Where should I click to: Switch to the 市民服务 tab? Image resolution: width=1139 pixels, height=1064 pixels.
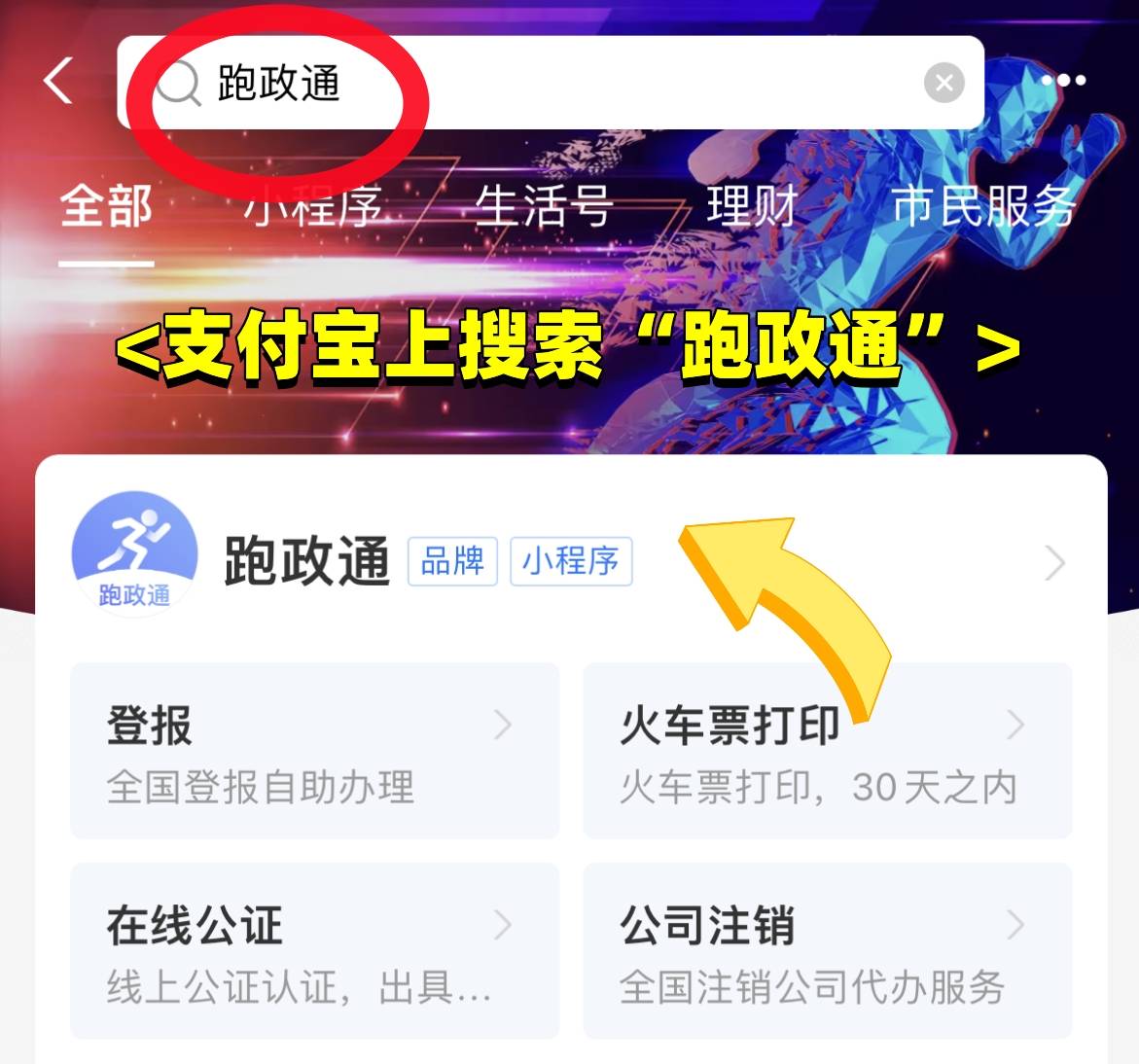point(983,207)
